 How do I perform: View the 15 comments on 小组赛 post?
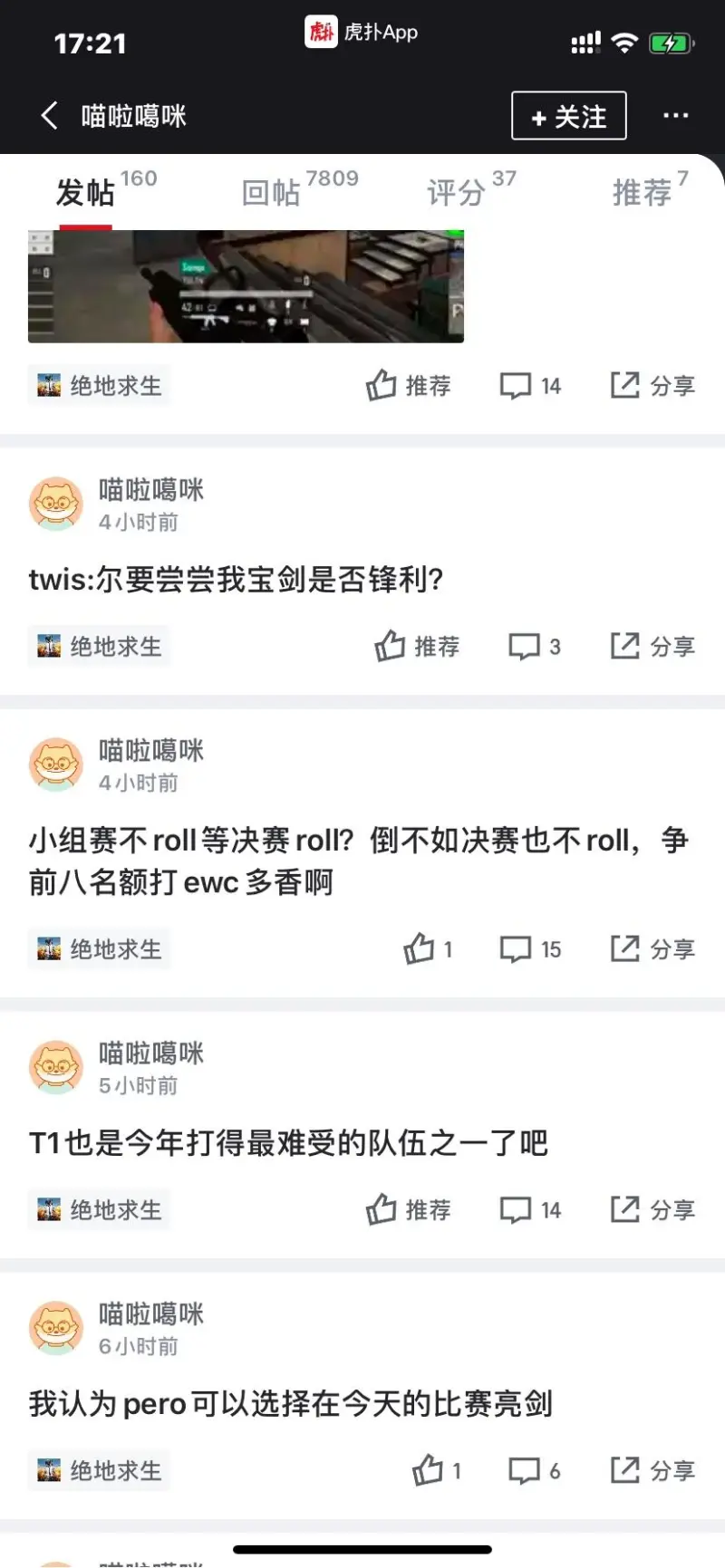(531, 948)
